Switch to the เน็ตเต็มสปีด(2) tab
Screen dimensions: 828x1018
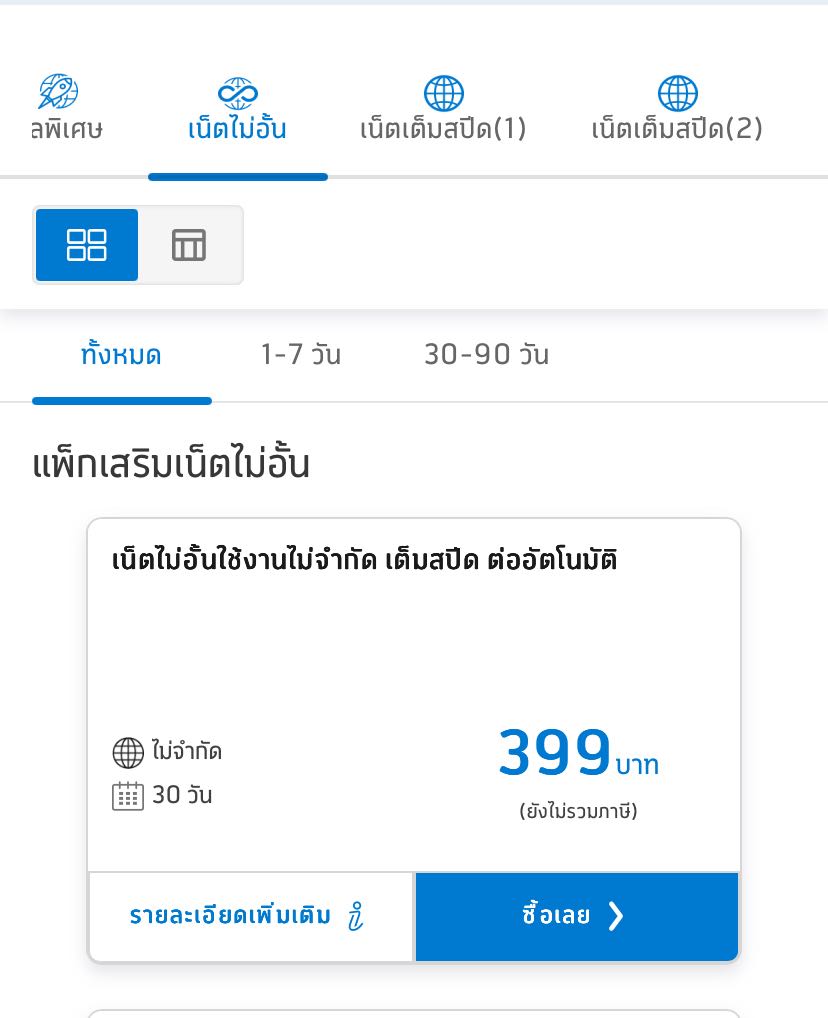pyautogui.click(x=677, y=111)
